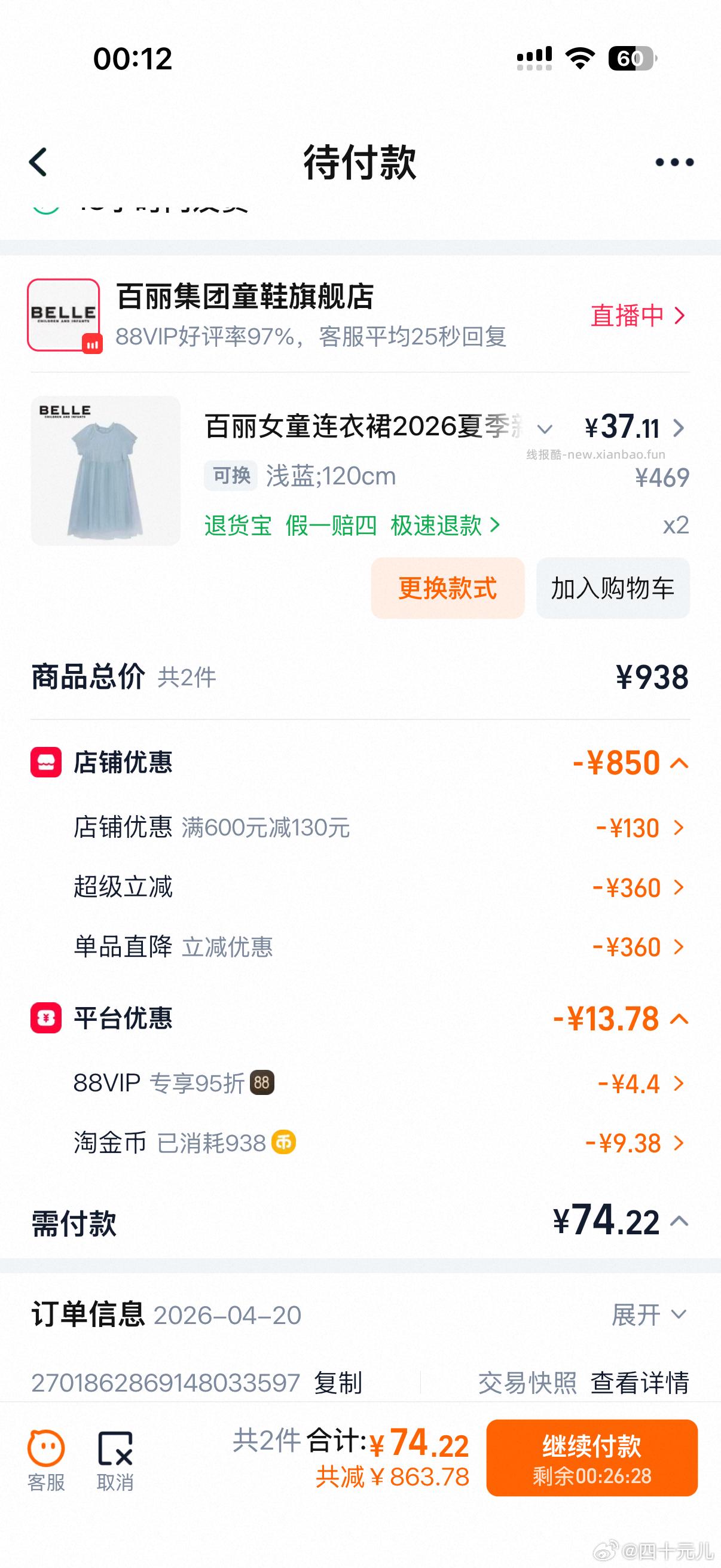Expand the full product title

[546, 429]
